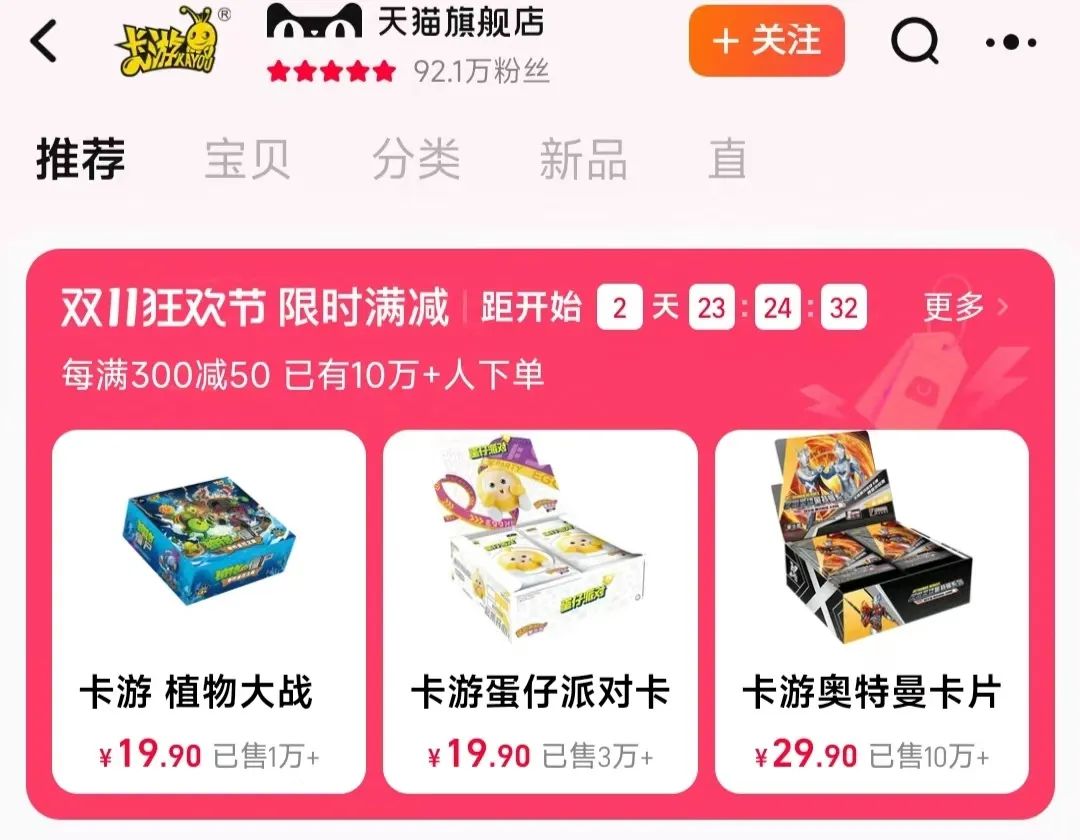
Task: Open the store search icon
Action: (x=914, y=42)
